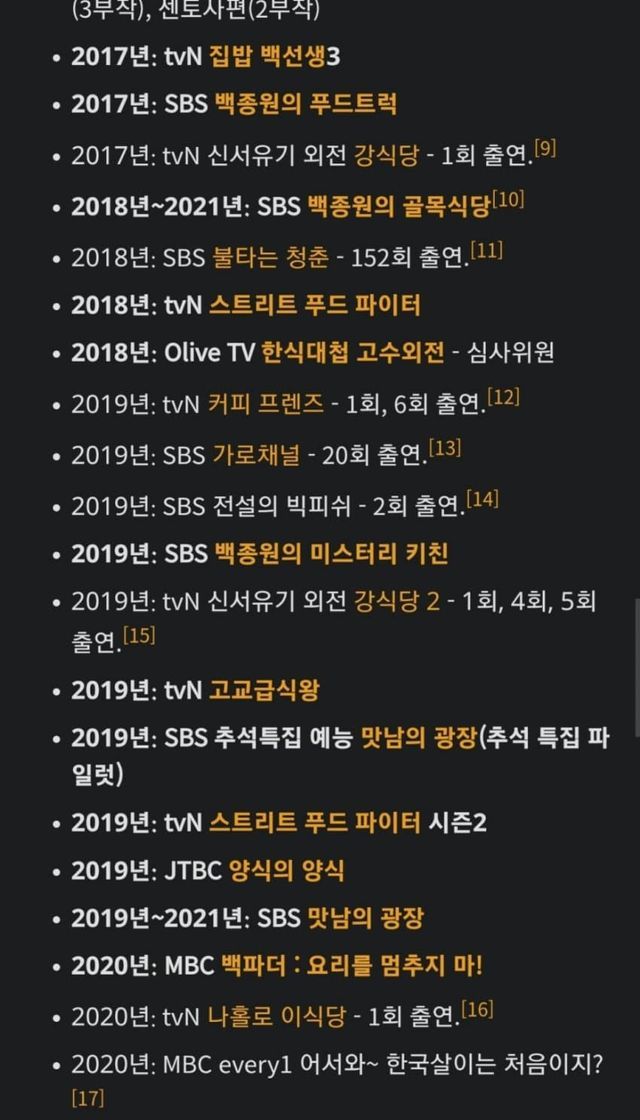Follow the 나홀로 이식당 link
Image resolution: width=640 pixels, height=1120 pixels.
[277, 1017]
